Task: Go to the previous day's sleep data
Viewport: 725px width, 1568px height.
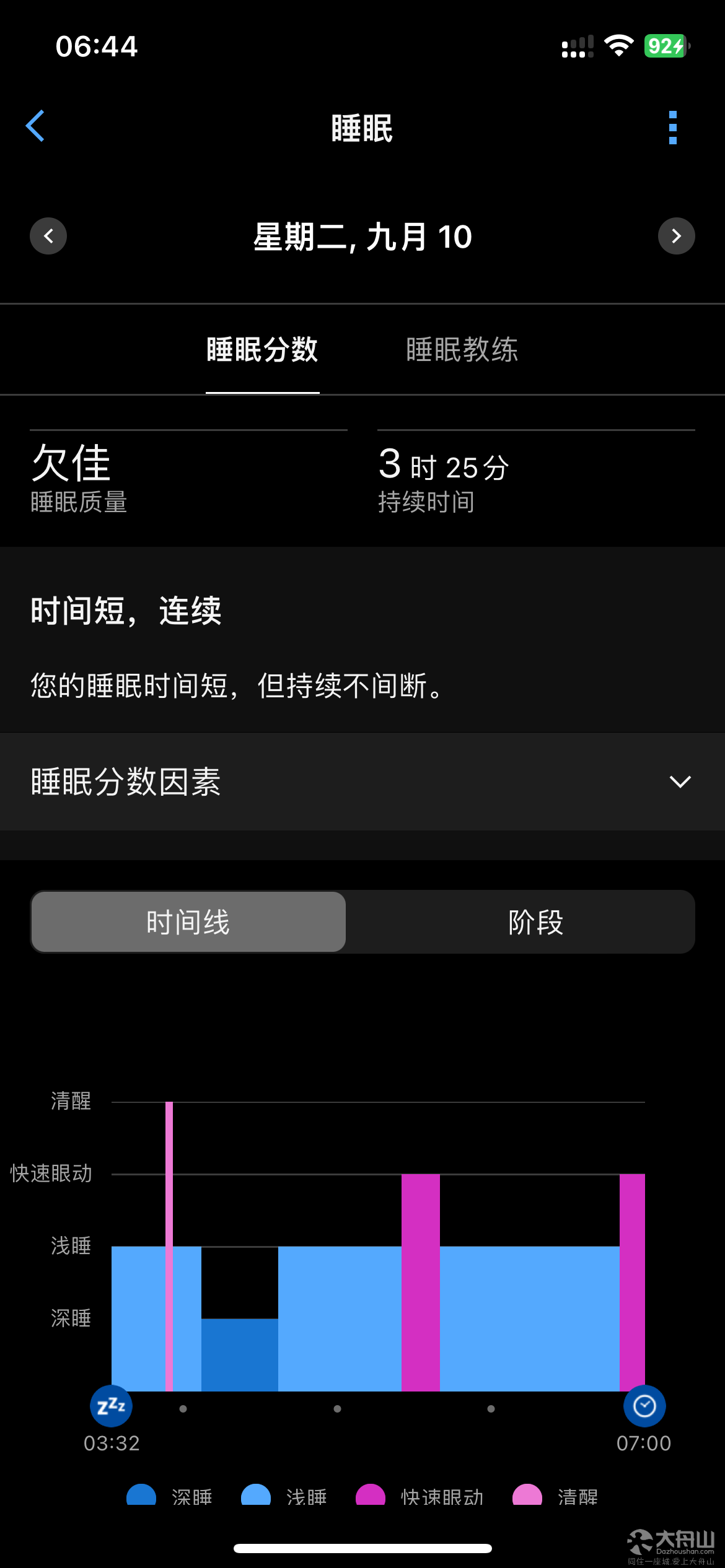Action: click(48, 236)
